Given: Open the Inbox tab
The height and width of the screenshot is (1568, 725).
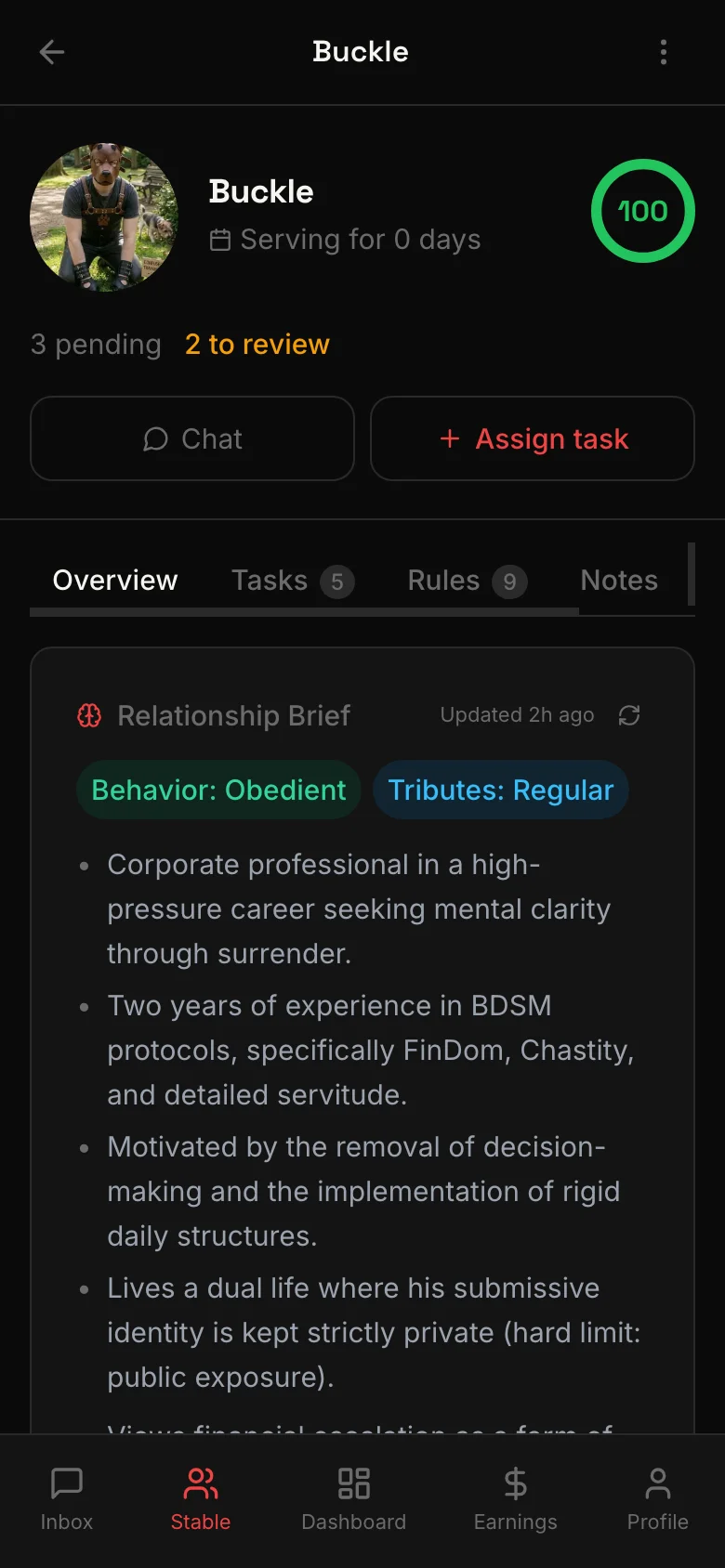Looking at the screenshot, I should point(67,1498).
